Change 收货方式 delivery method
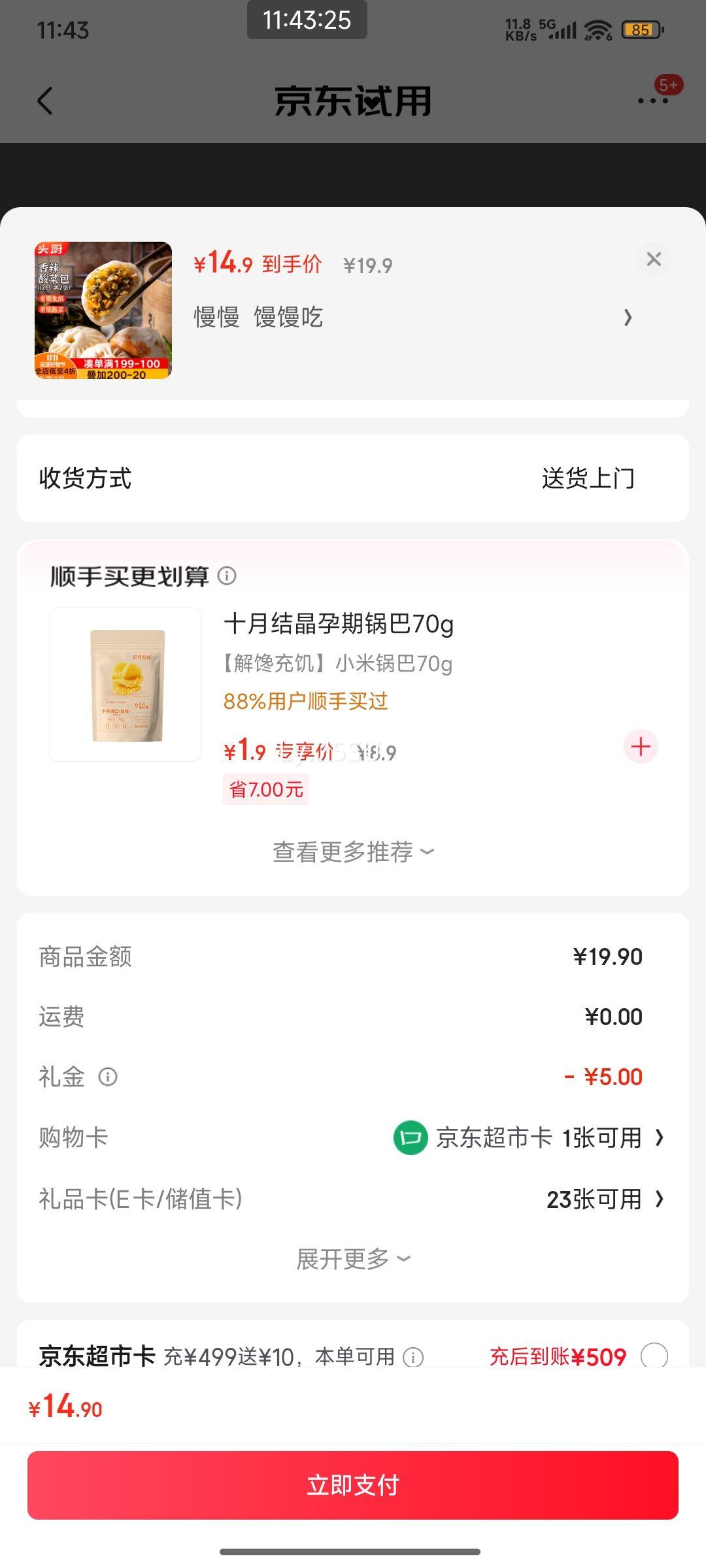Image resolution: width=706 pixels, height=1568 pixels. click(x=588, y=478)
